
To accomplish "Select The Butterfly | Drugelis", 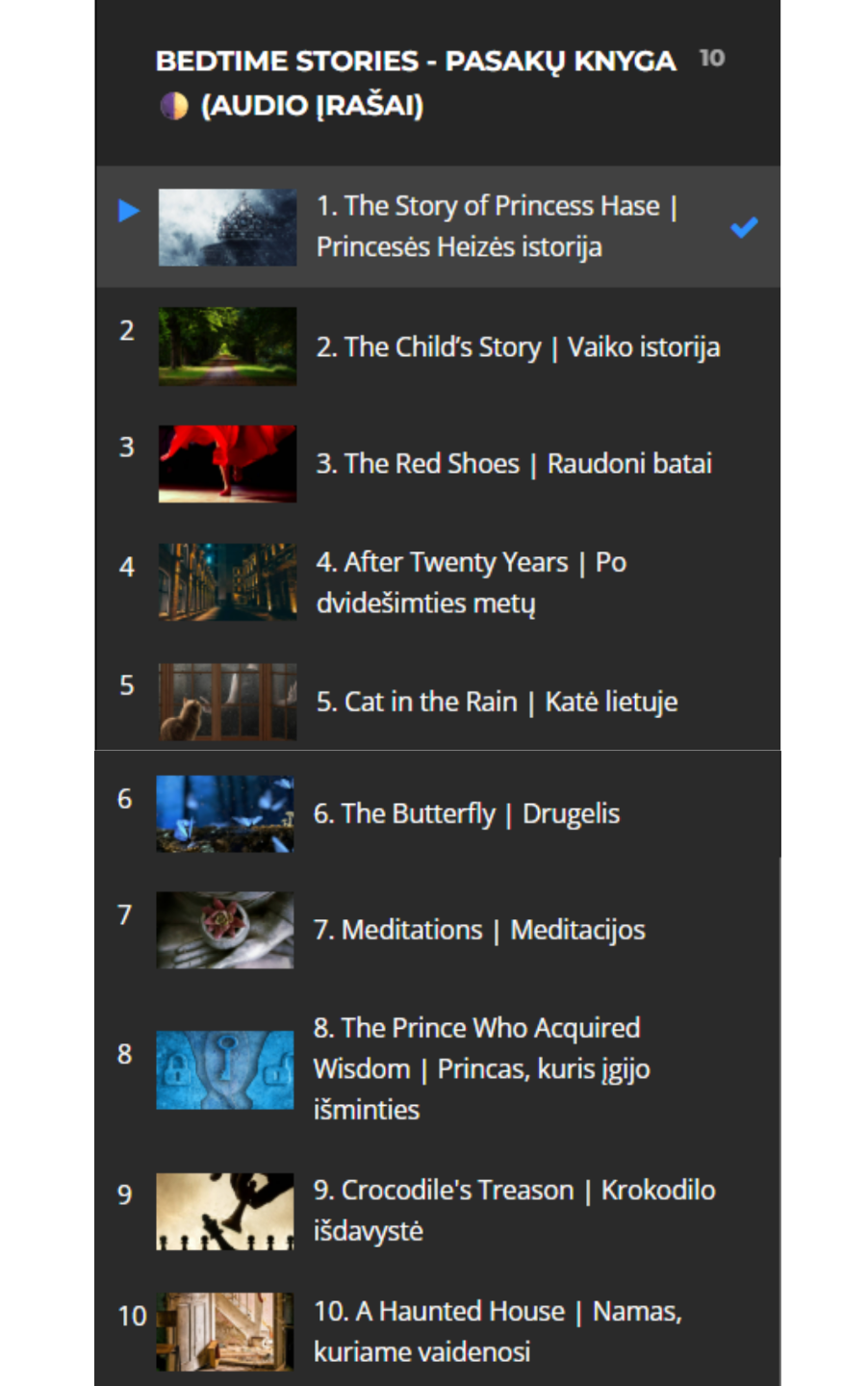I will coord(438,814).
